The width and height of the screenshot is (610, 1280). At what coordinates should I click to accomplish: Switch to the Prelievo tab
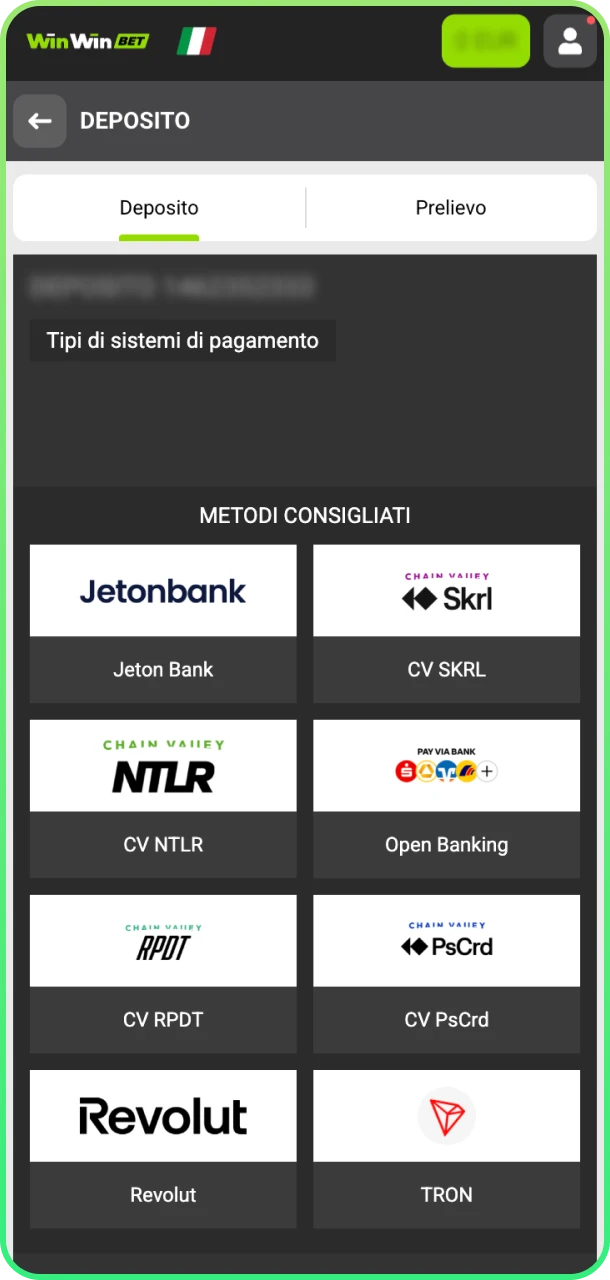pos(450,208)
